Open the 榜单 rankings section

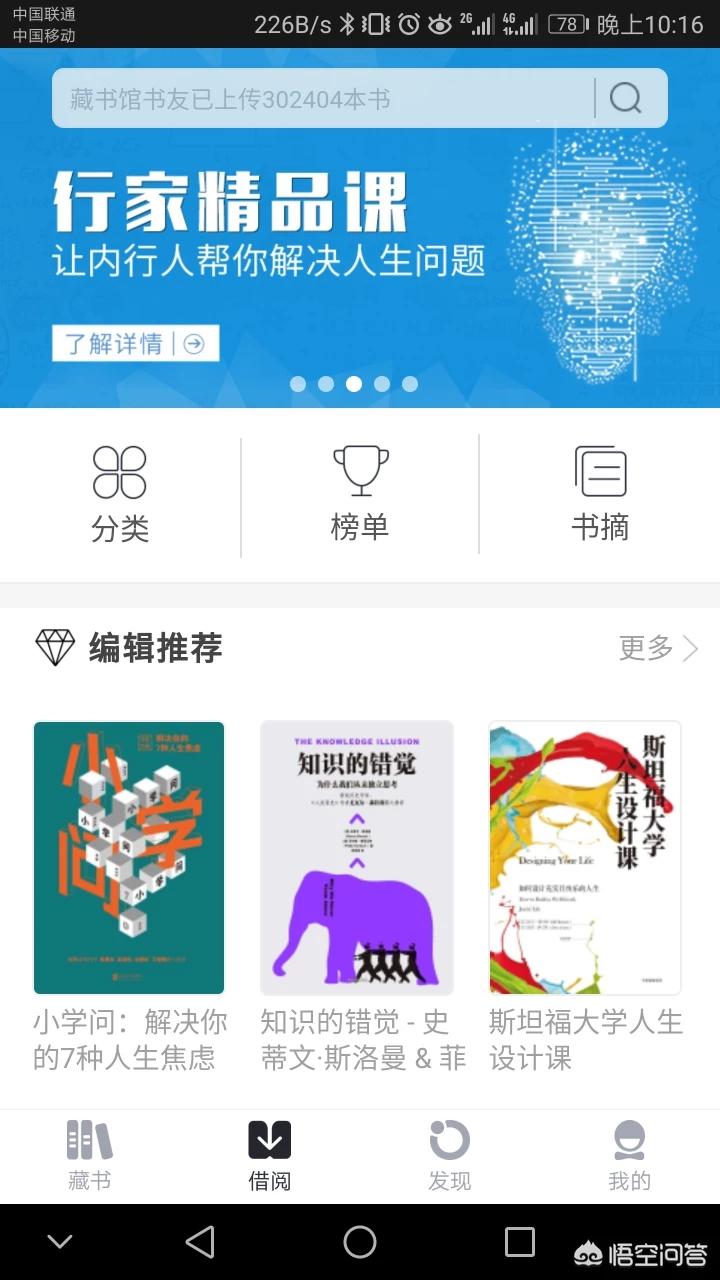360,494
